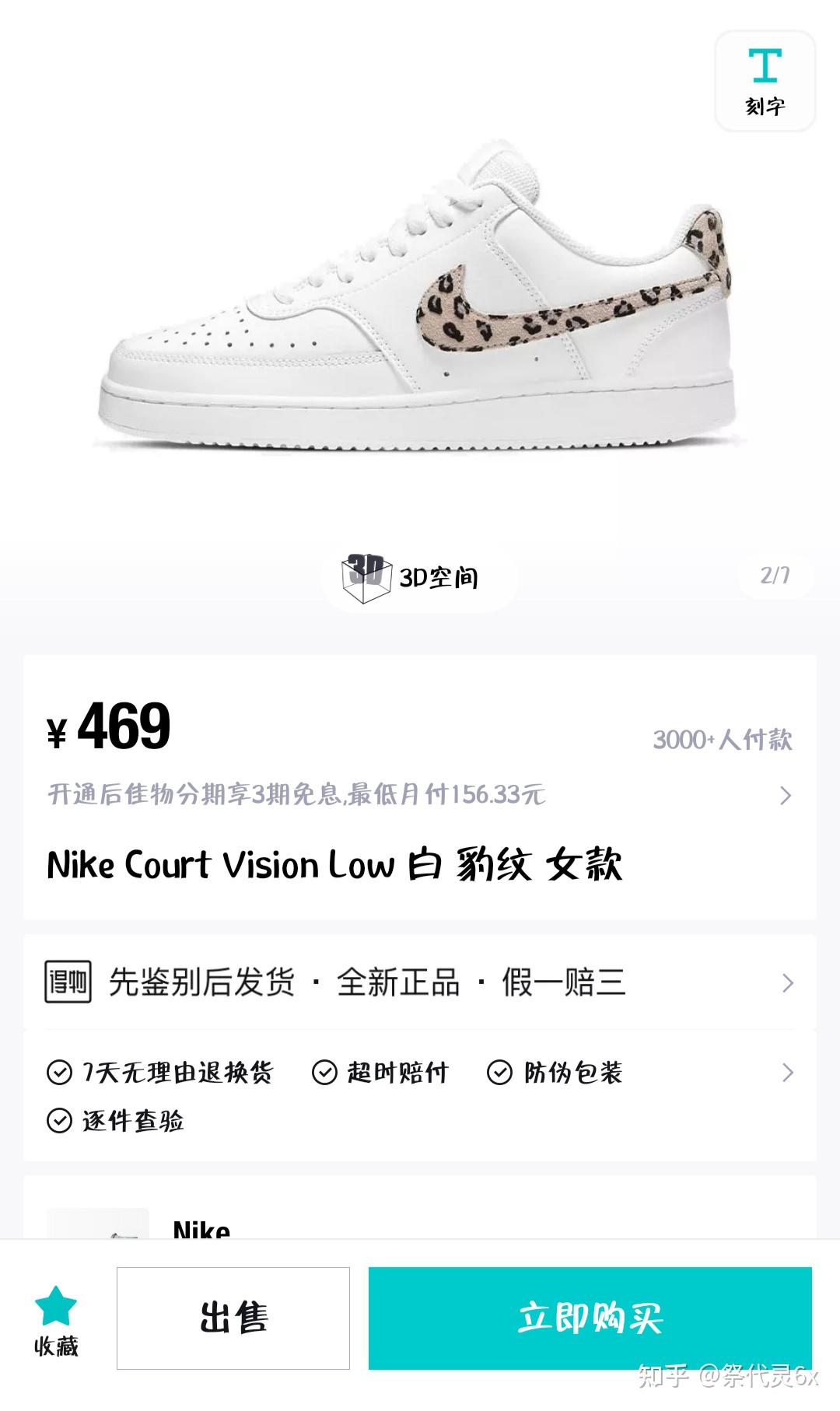Tap 立即购买 to buy now
The height and width of the screenshot is (1411, 840).
(x=590, y=1318)
